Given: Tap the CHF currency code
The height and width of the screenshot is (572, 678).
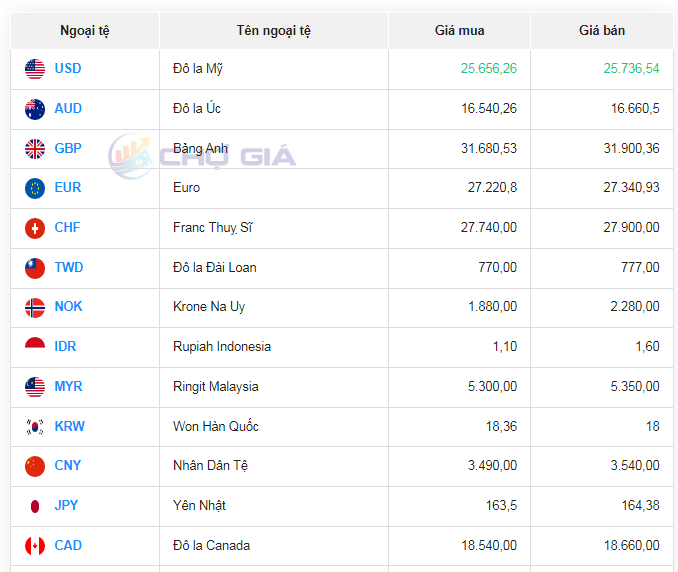Looking at the screenshot, I should [x=67, y=227].
